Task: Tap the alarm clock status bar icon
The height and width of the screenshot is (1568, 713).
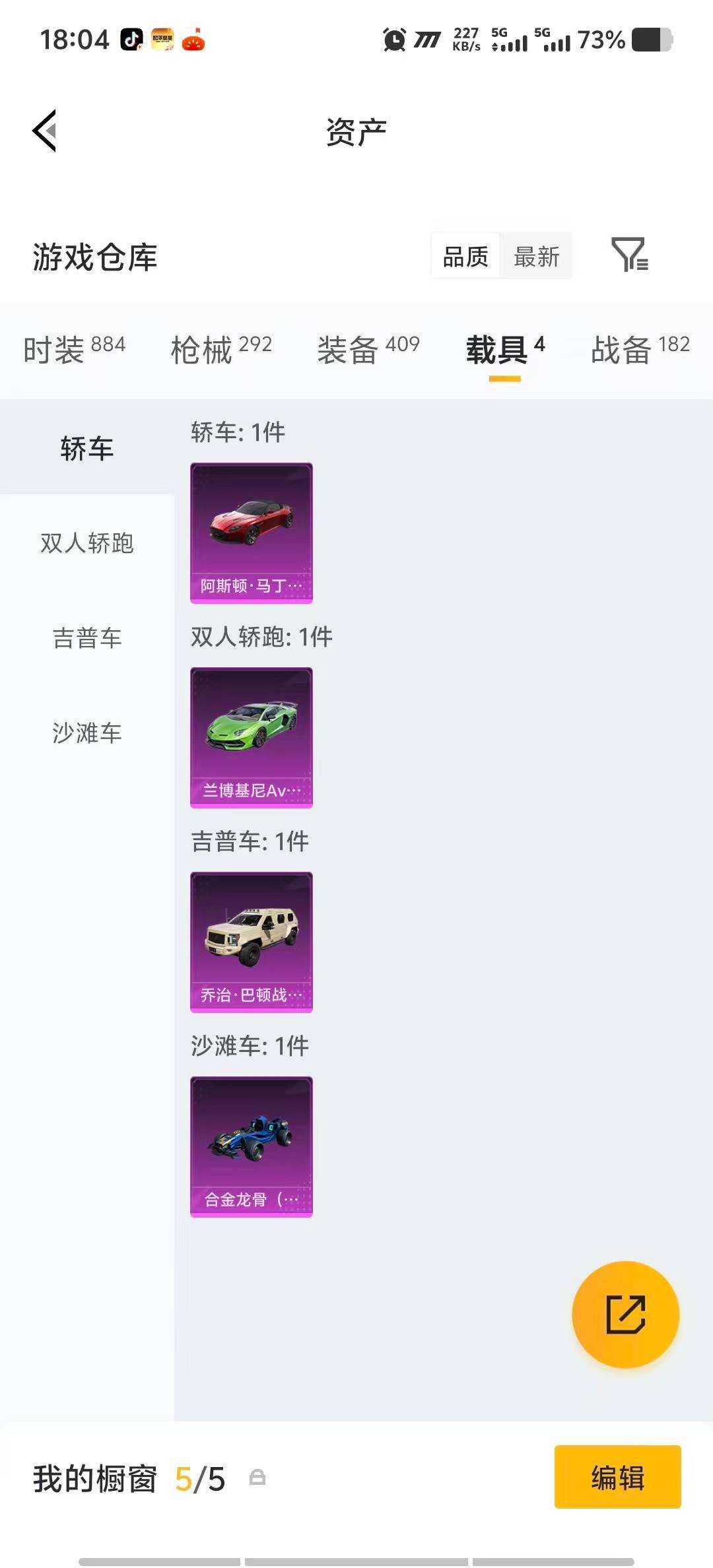Action: 394,41
